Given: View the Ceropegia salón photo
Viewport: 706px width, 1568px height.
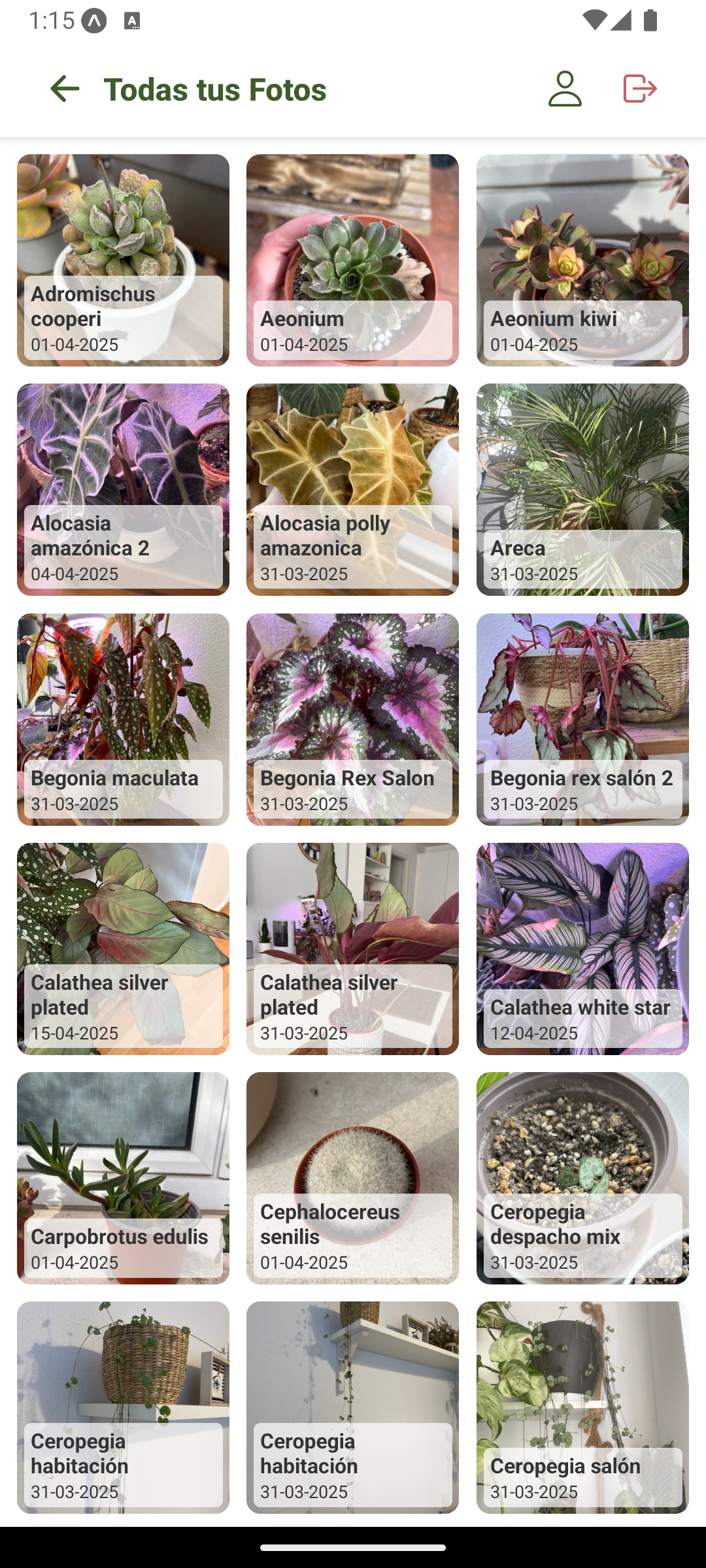Looking at the screenshot, I should (x=582, y=1407).
